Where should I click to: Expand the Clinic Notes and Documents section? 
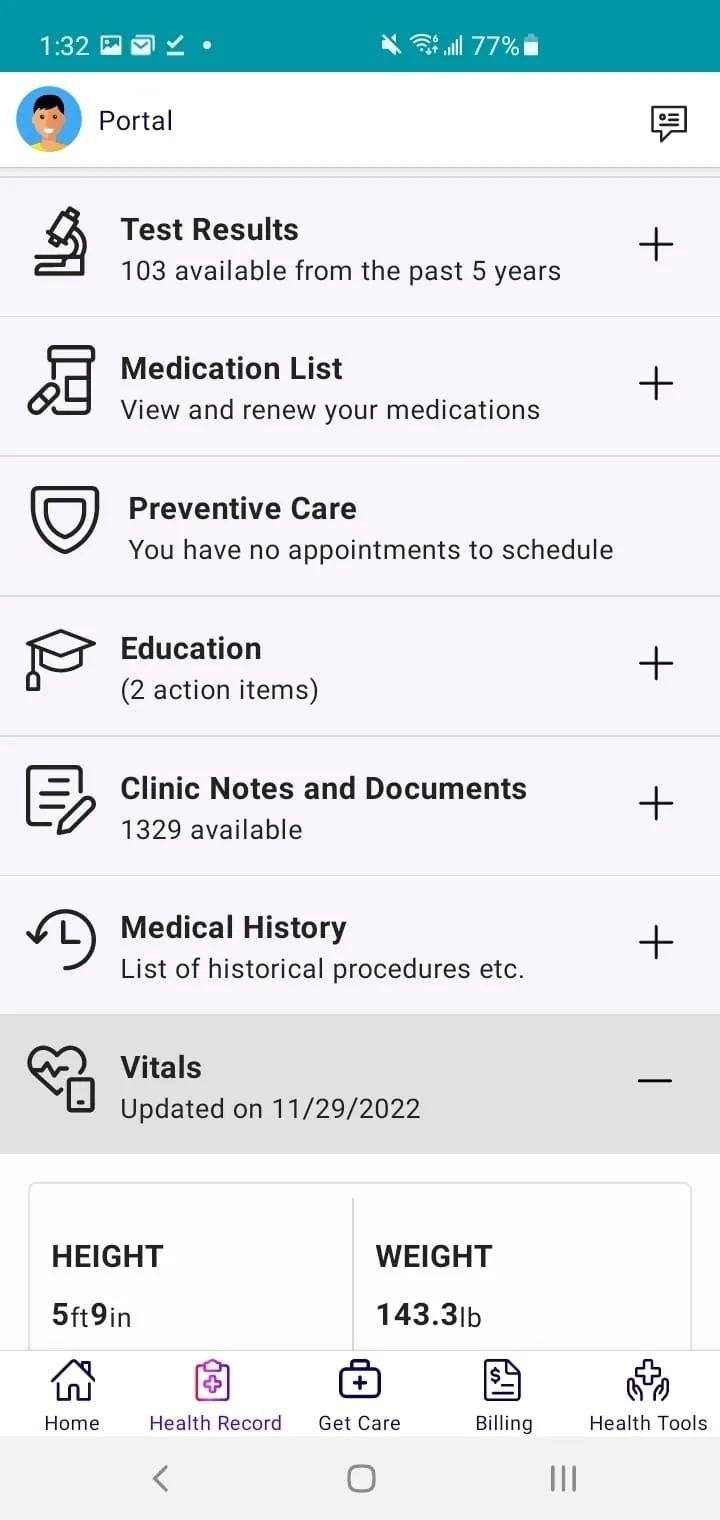[x=656, y=803]
